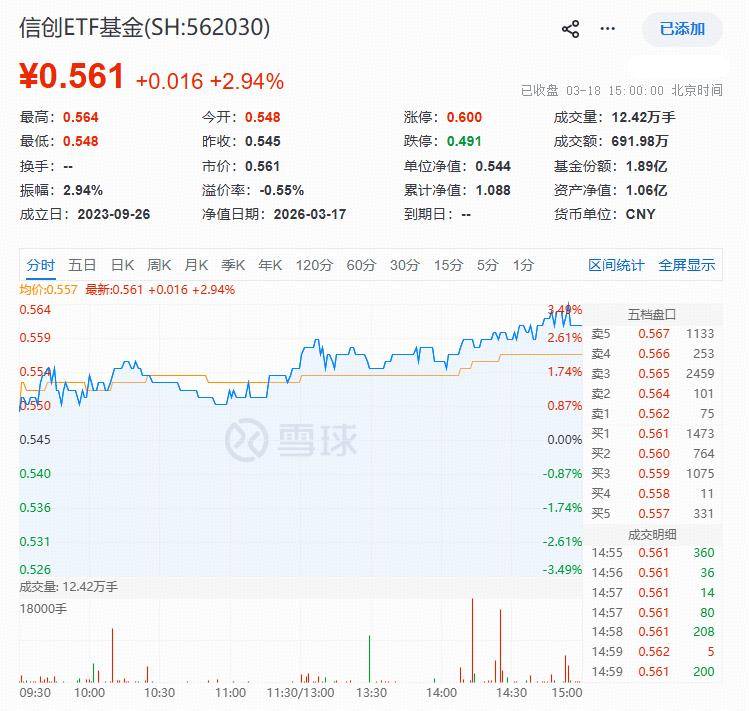Switch to the 五日 chart tab
Viewport: 749px width, 711px height.
(82, 265)
